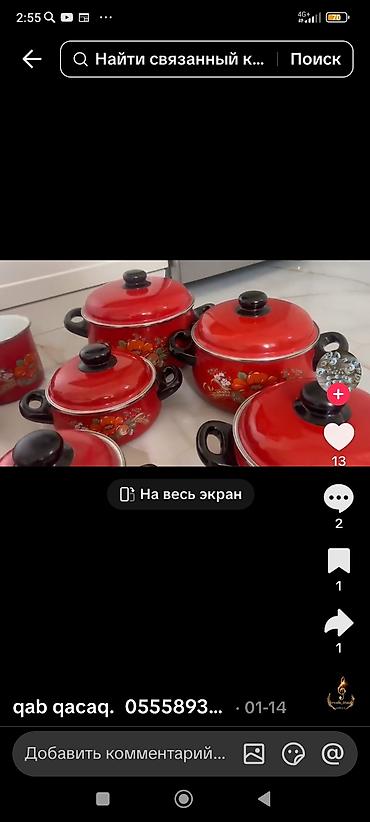
Task: Share this video with the arrow icon
Action: point(339,623)
